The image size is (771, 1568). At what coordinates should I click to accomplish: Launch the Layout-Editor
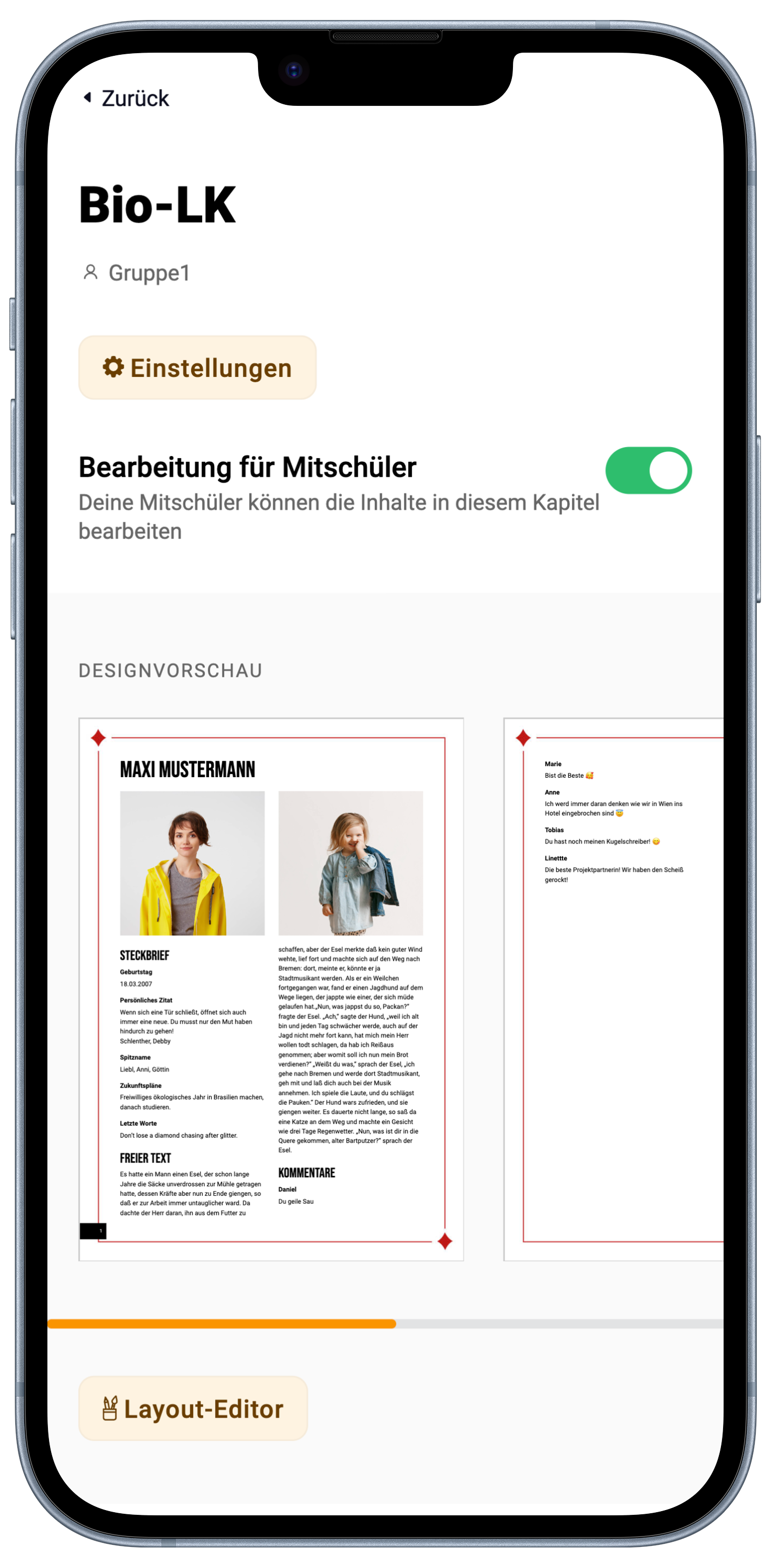(193, 1408)
